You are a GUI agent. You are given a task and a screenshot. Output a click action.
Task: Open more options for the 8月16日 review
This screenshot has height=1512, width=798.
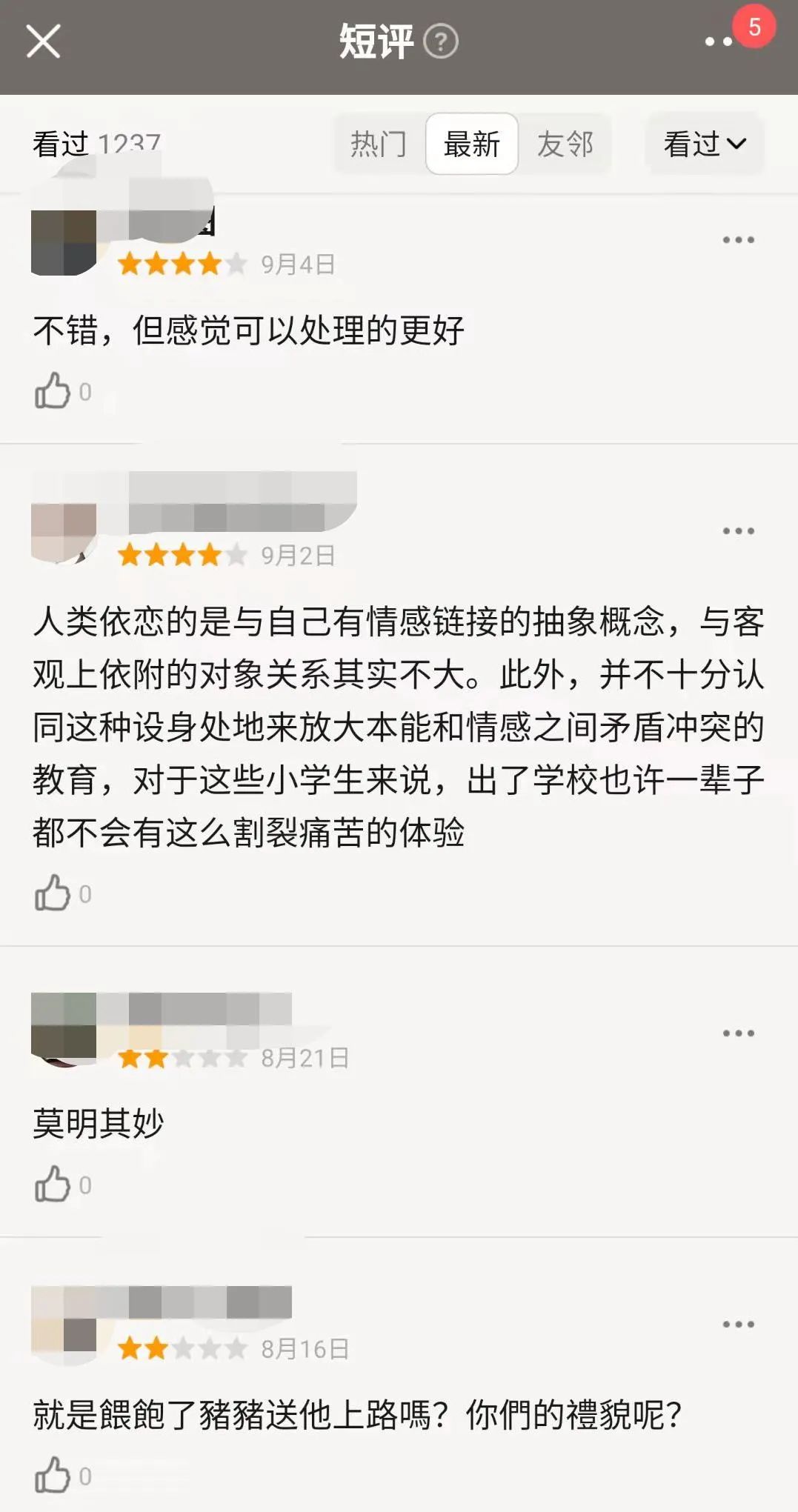click(738, 1325)
